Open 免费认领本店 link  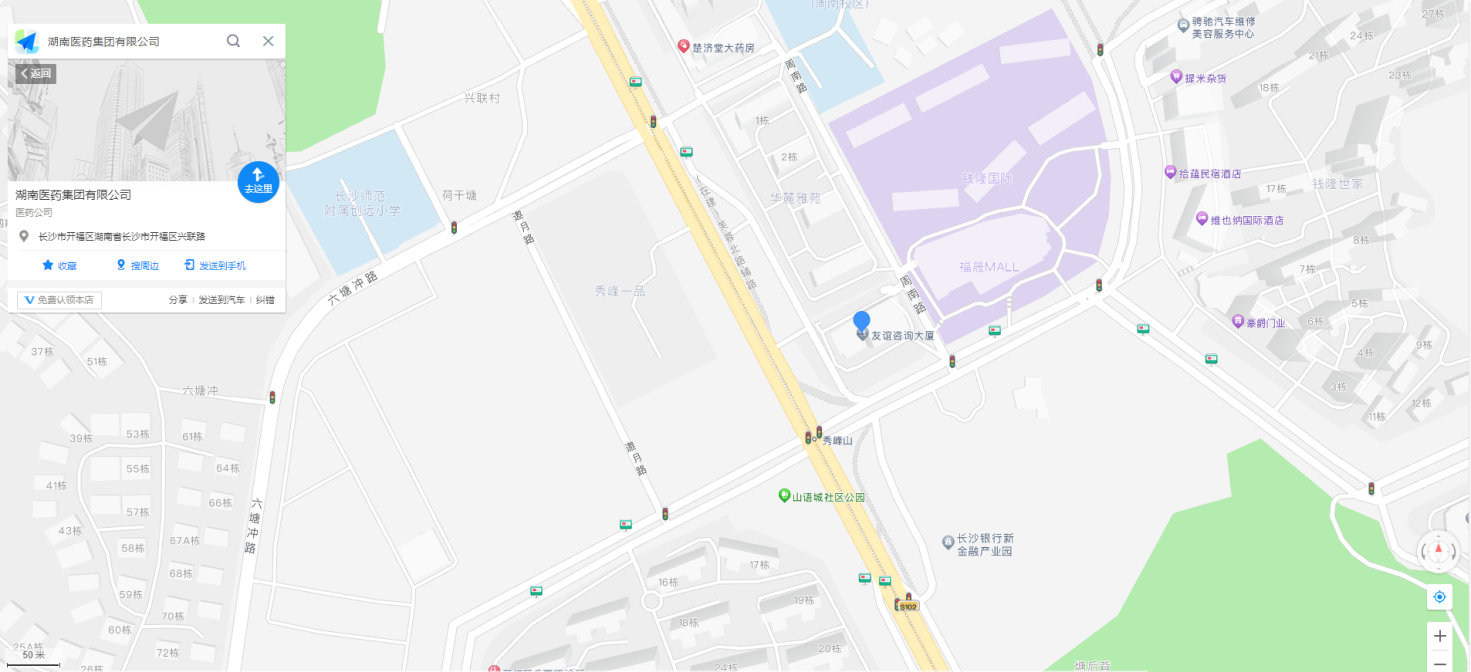[x=59, y=300]
